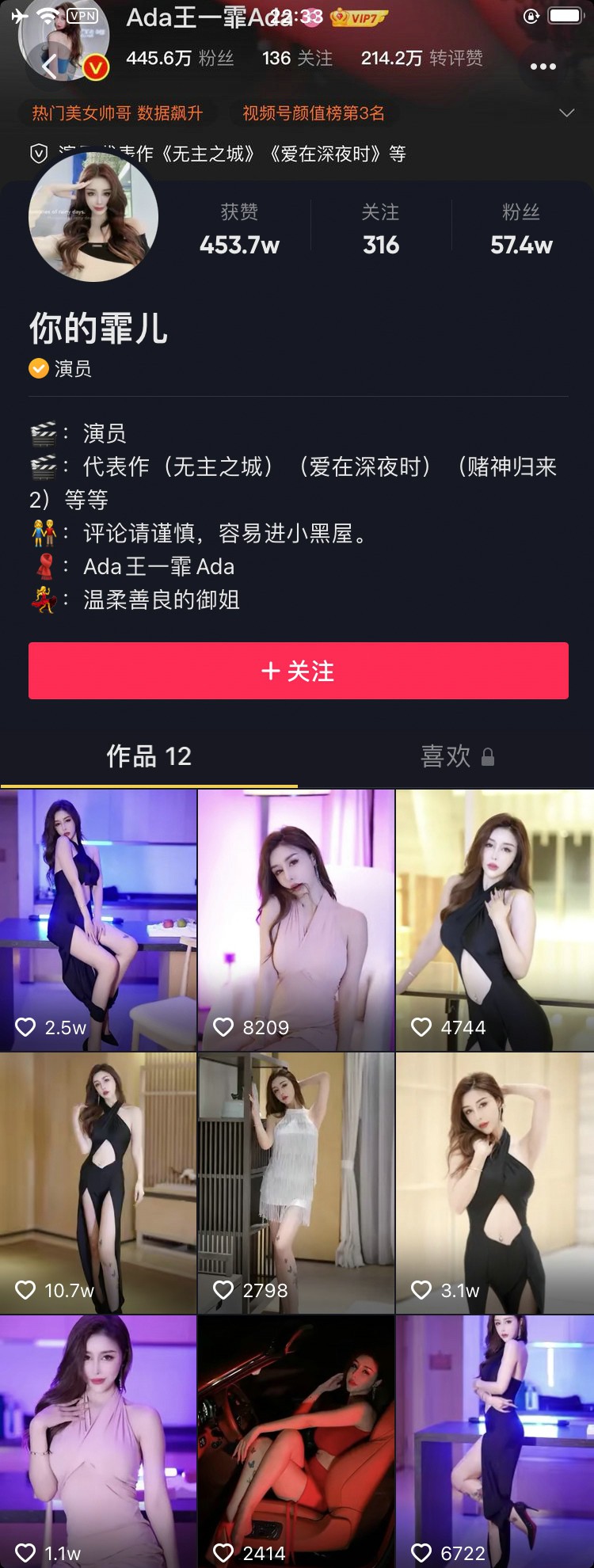Open the video with 1.1w likes
Screen dimensions: 594x1568
click(98, 1441)
